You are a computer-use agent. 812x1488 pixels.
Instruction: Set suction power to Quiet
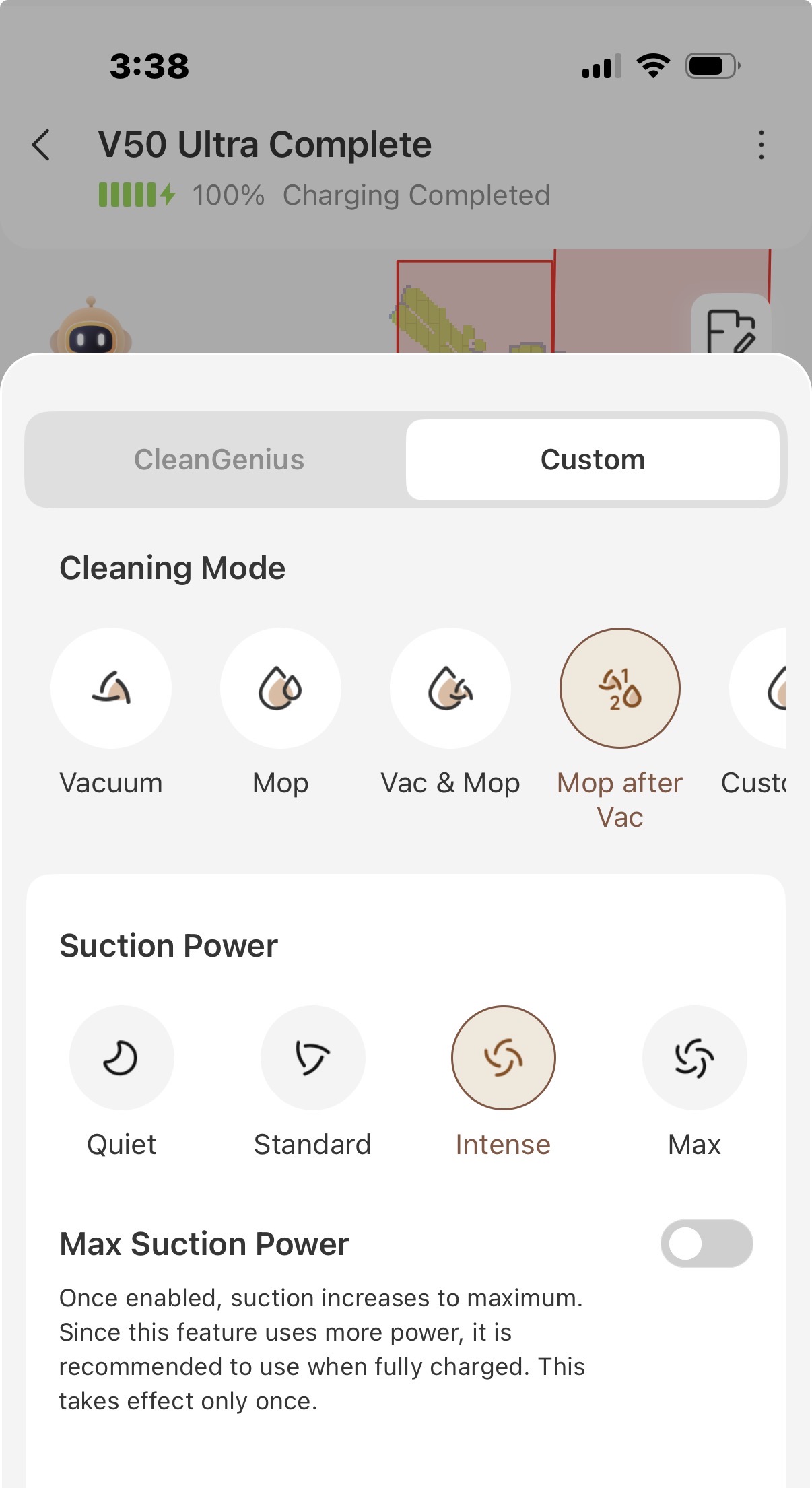click(x=122, y=1058)
